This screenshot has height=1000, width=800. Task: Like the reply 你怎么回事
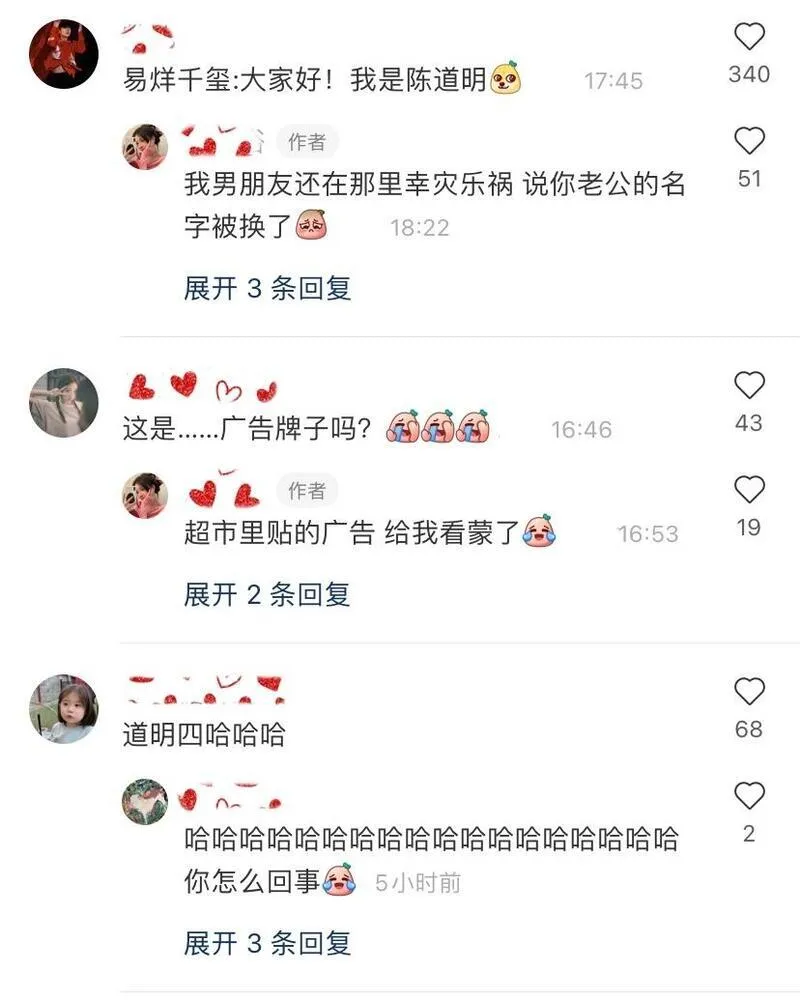click(x=749, y=797)
